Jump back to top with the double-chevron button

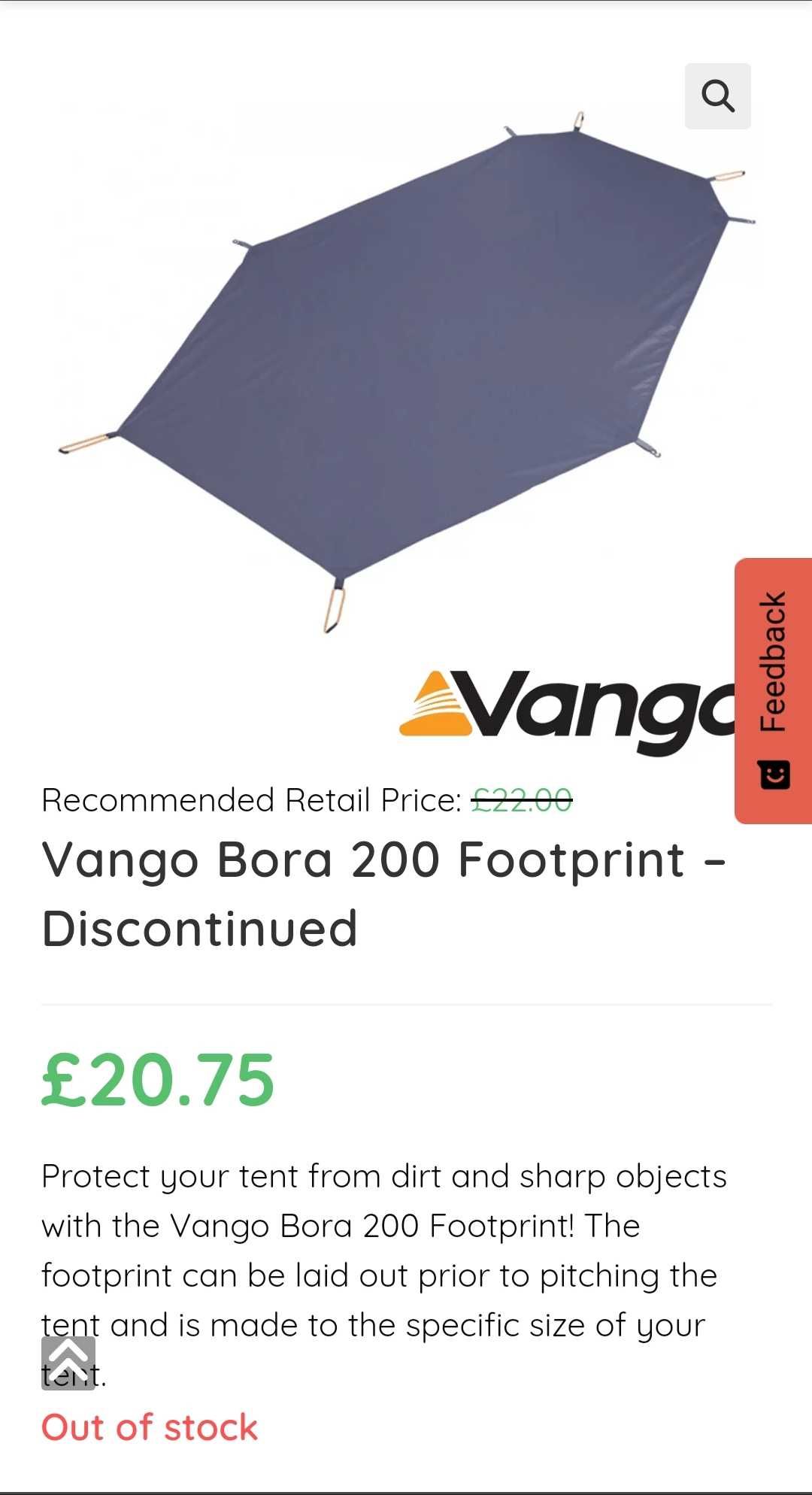coord(68,1363)
